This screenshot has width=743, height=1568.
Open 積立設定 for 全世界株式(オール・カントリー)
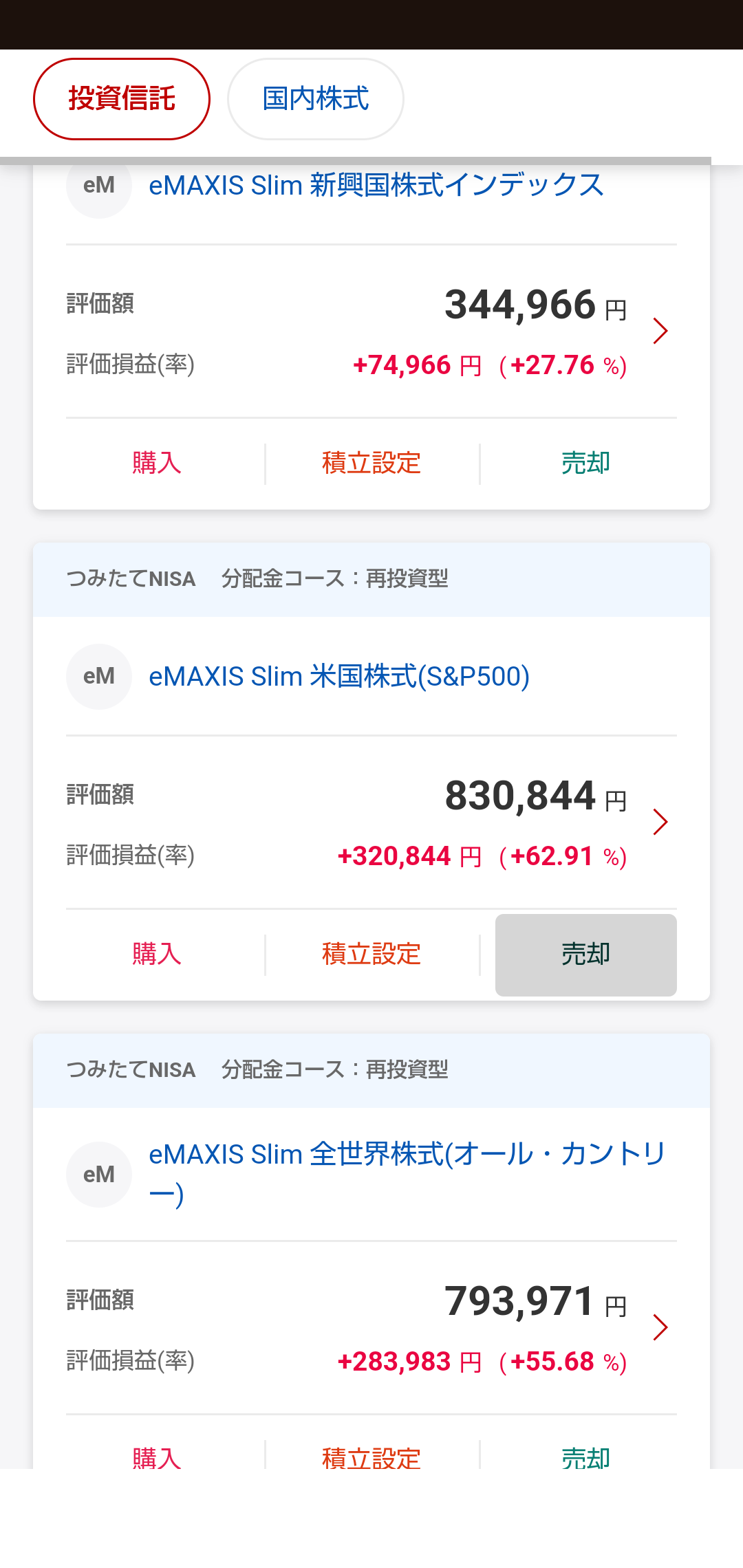tap(371, 1457)
